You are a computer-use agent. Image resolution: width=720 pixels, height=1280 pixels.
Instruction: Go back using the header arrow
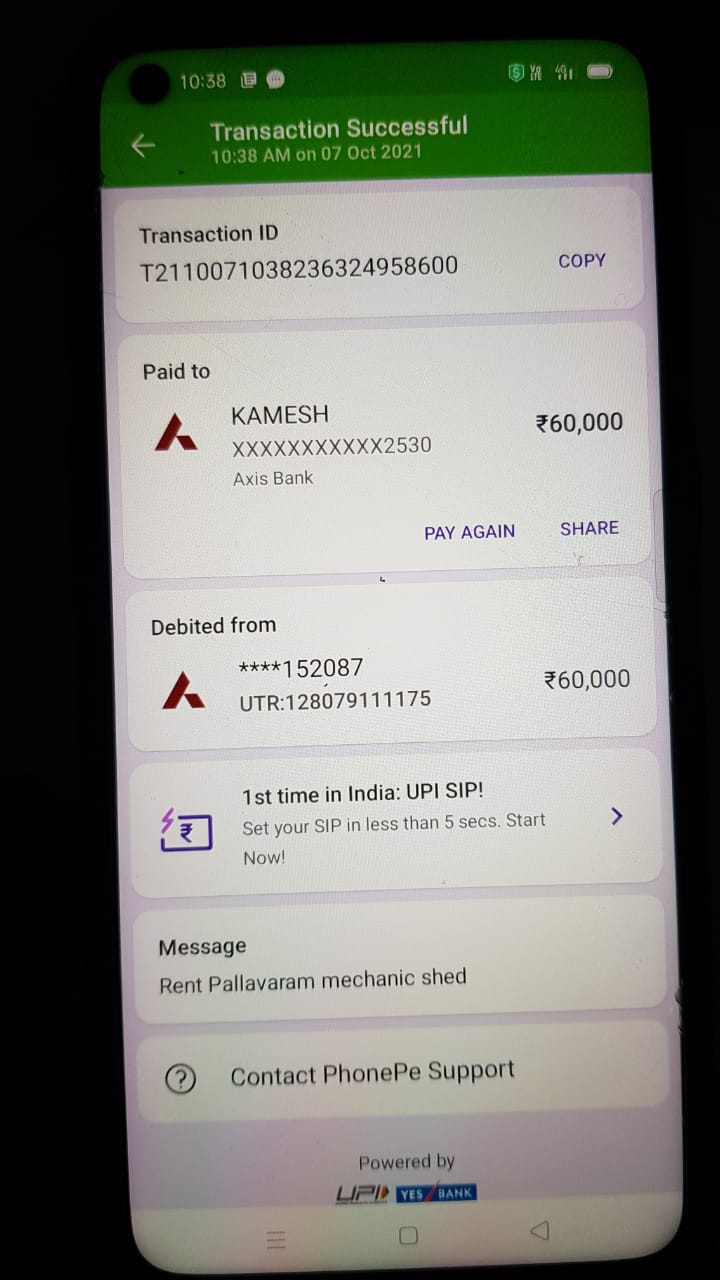point(143,145)
